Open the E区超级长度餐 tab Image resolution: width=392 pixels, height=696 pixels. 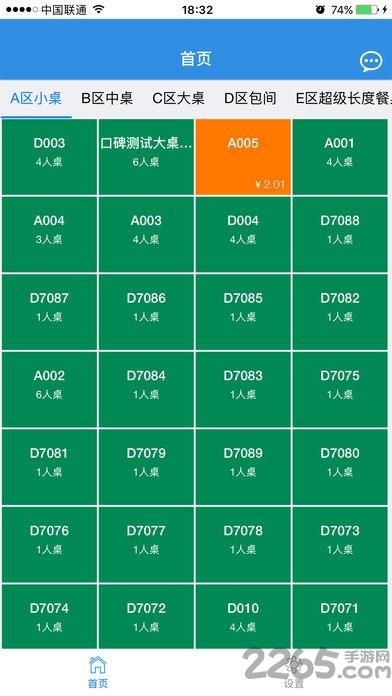point(344,98)
